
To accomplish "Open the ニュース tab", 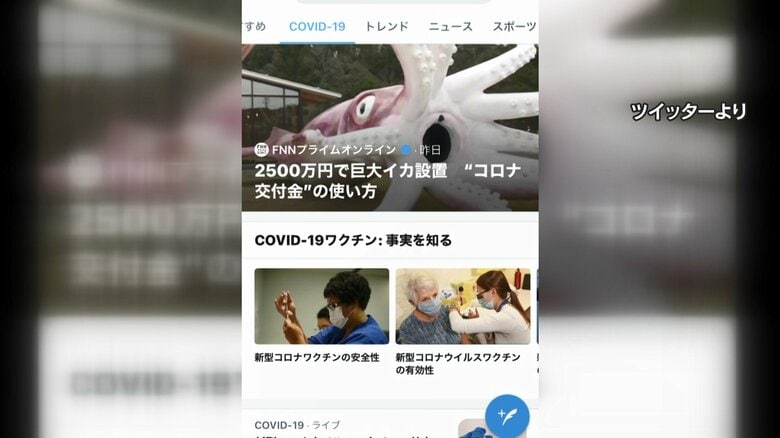I will tap(450, 26).
